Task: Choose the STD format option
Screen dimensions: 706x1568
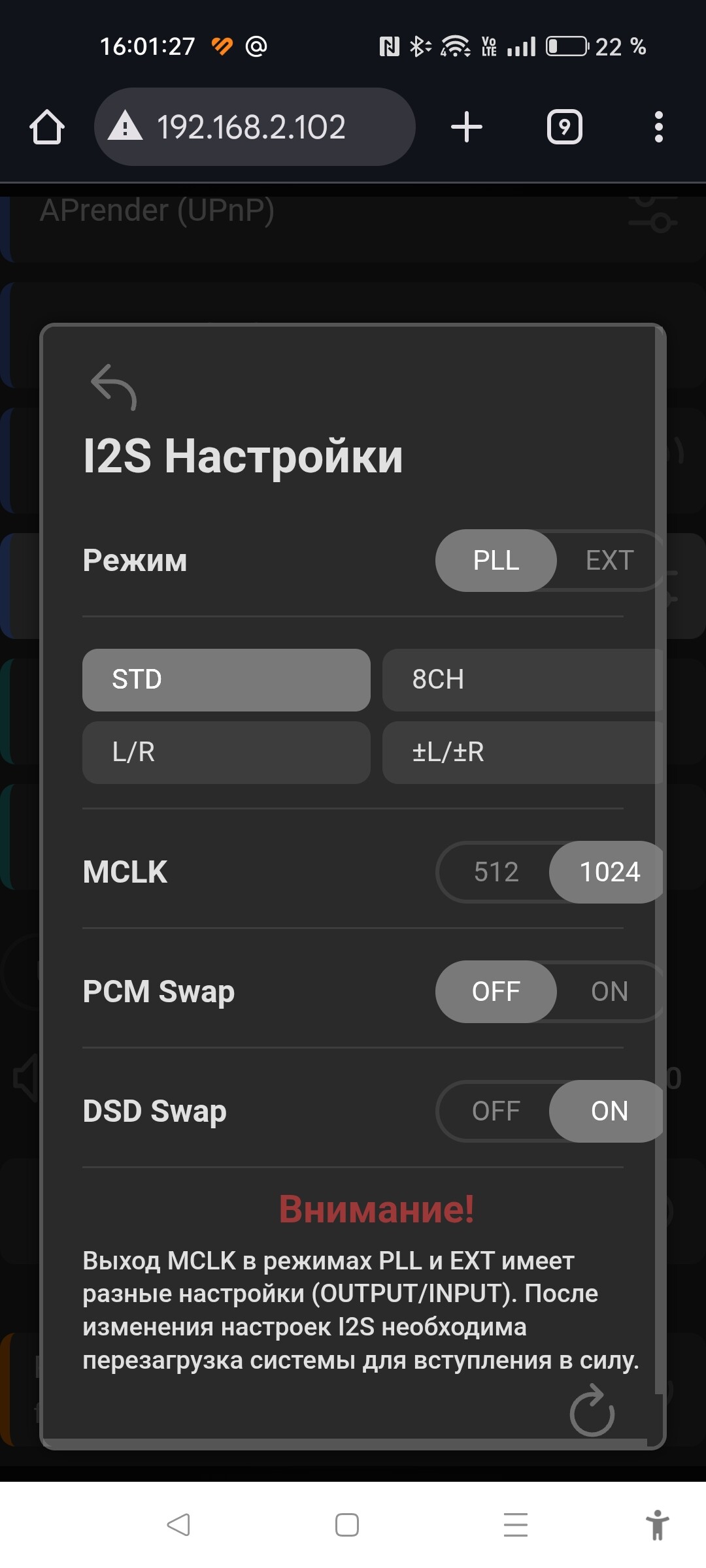Action: click(226, 679)
